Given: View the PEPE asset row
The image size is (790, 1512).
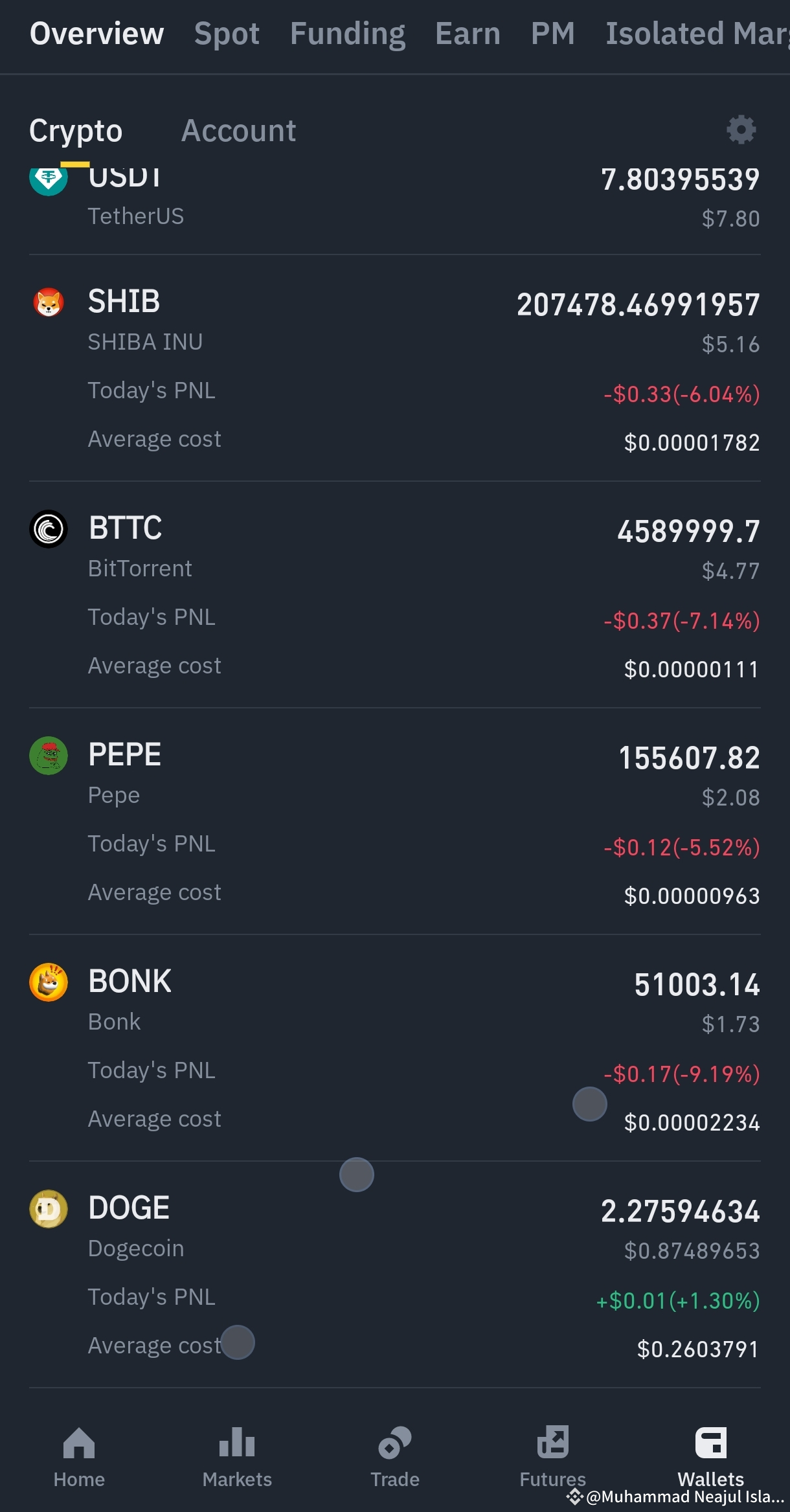Looking at the screenshot, I should click(124, 756).
